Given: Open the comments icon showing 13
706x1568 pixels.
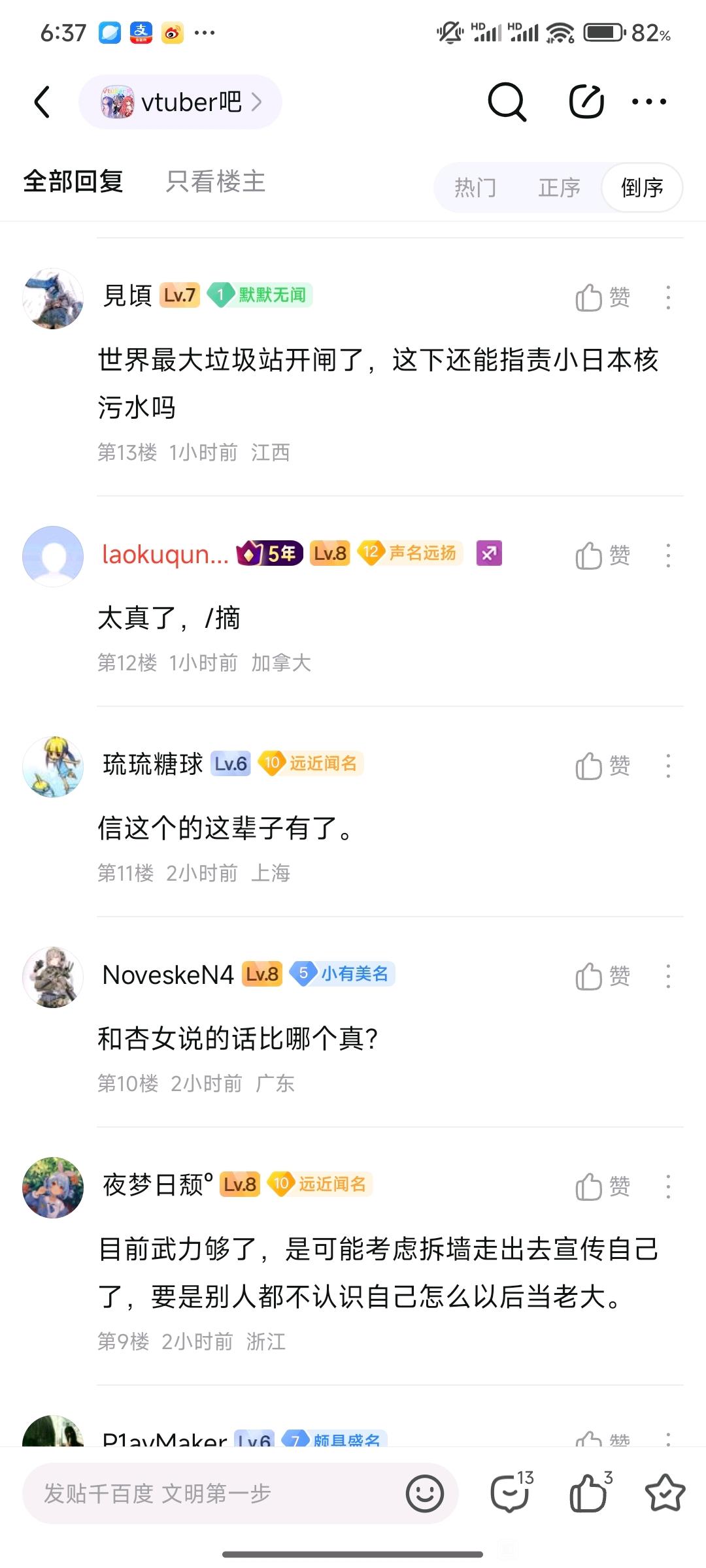Looking at the screenshot, I should (x=512, y=1492).
